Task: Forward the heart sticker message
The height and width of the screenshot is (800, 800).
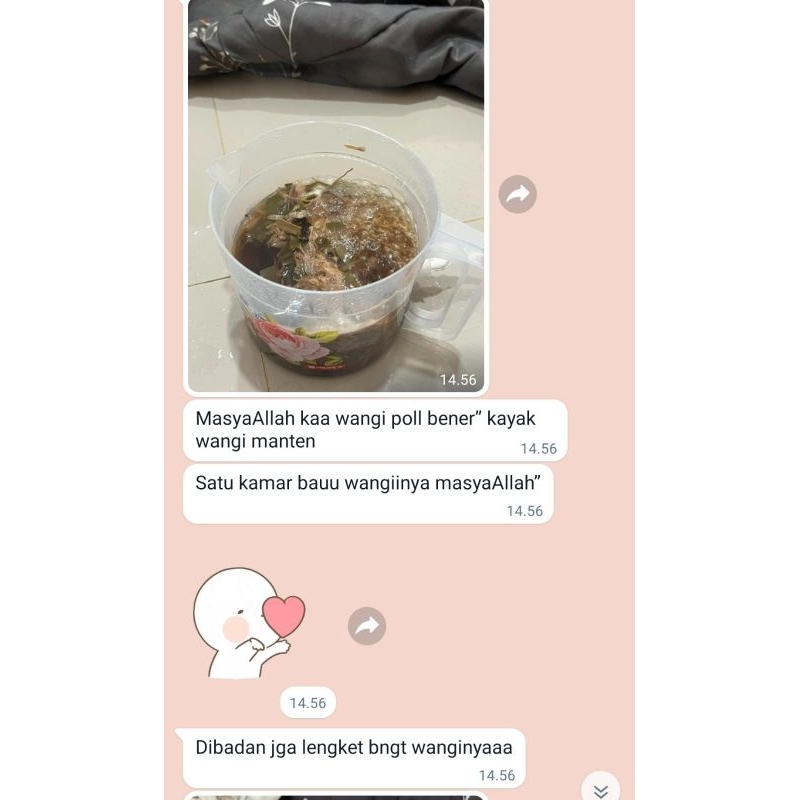Action: 367,626
